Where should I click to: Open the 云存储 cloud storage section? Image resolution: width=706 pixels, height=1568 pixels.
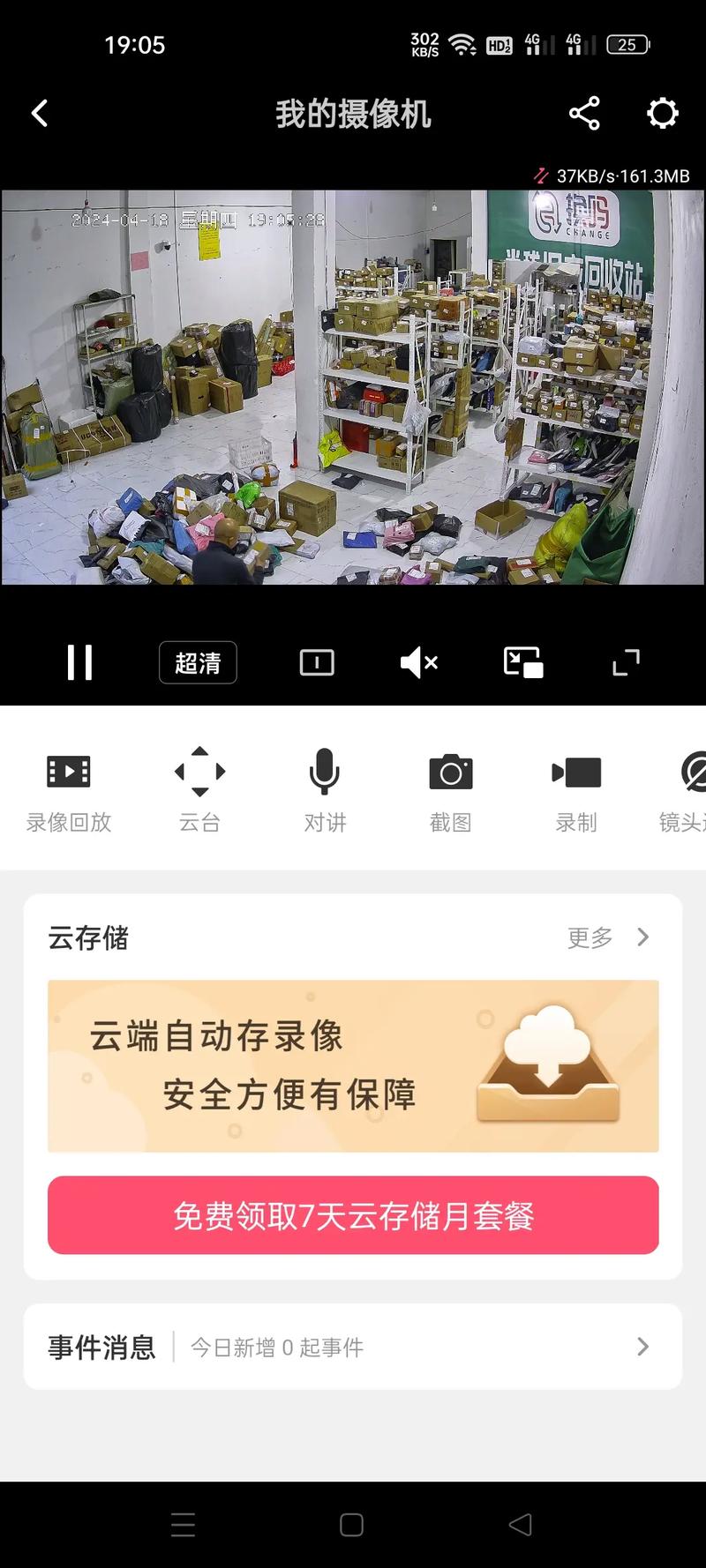pyautogui.click(x=88, y=937)
